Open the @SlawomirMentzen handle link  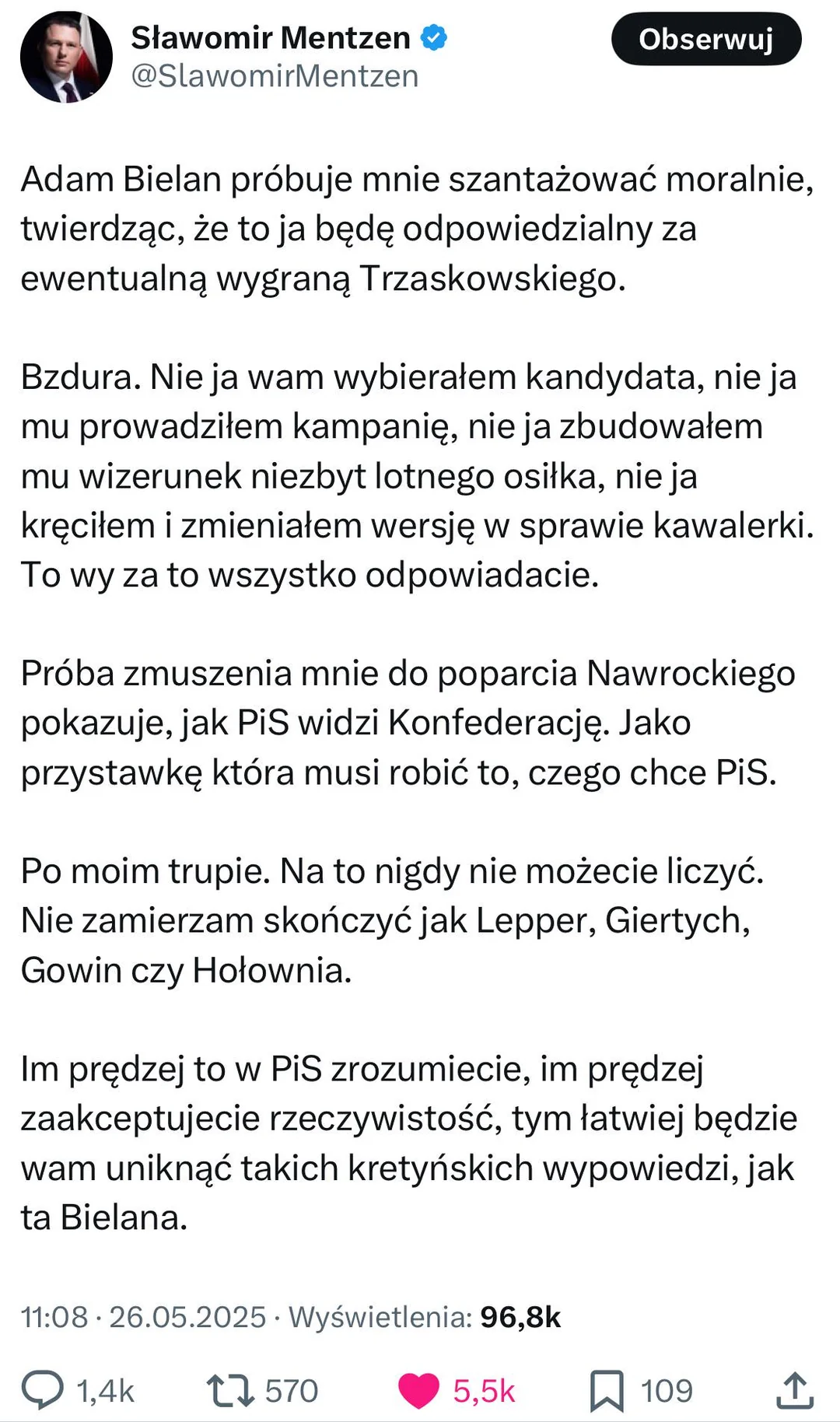[275, 76]
